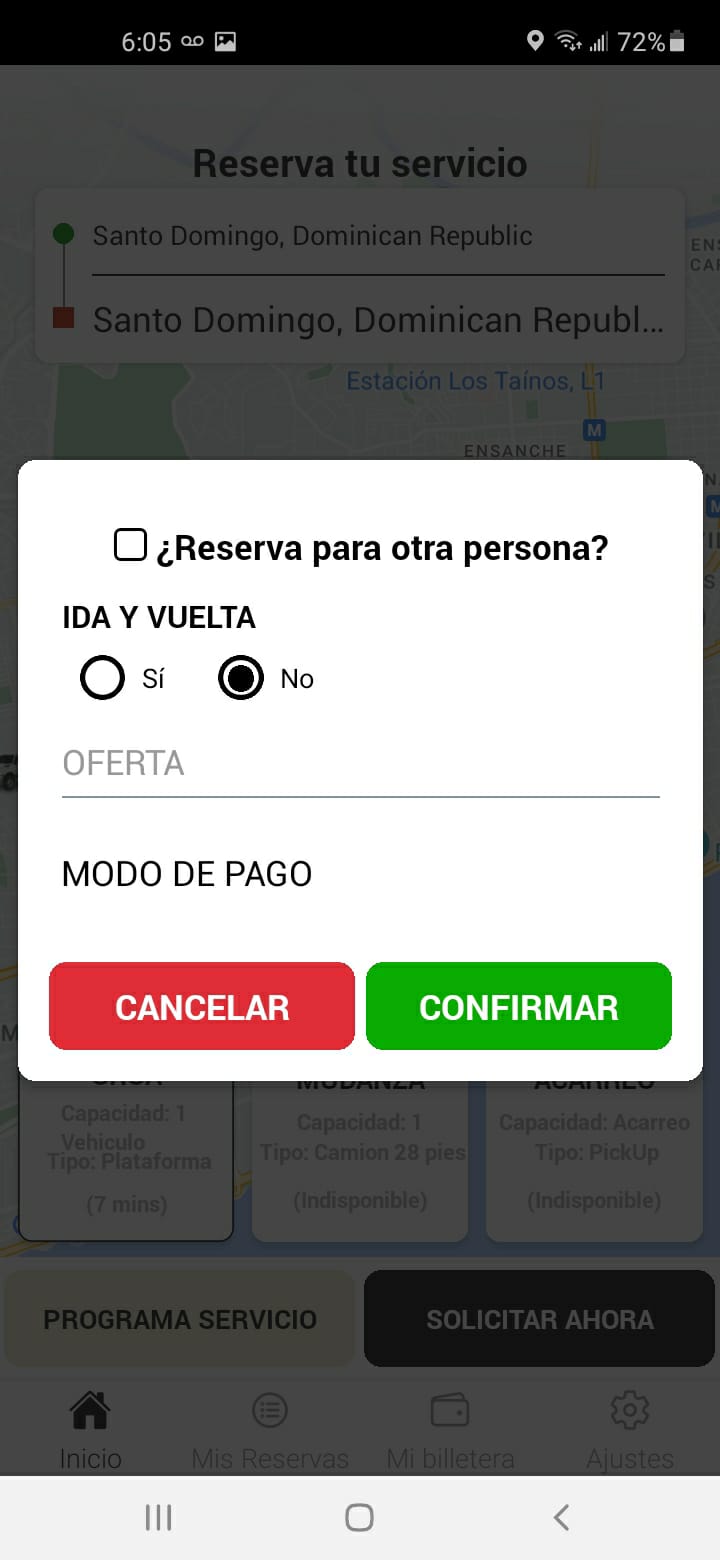
Task: Select the 'No' round-trip option
Action: tap(241, 679)
